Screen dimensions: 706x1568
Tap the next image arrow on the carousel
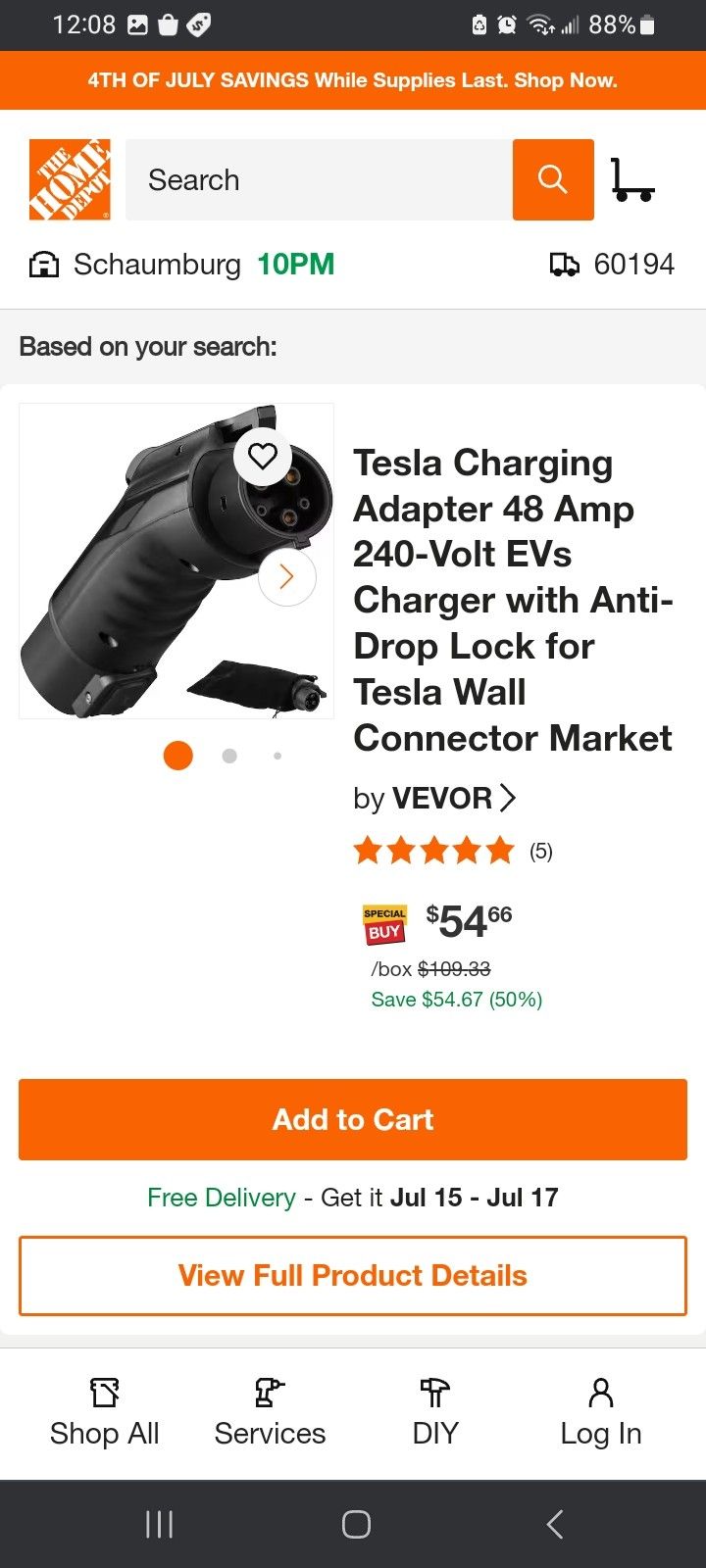[x=285, y=577]
